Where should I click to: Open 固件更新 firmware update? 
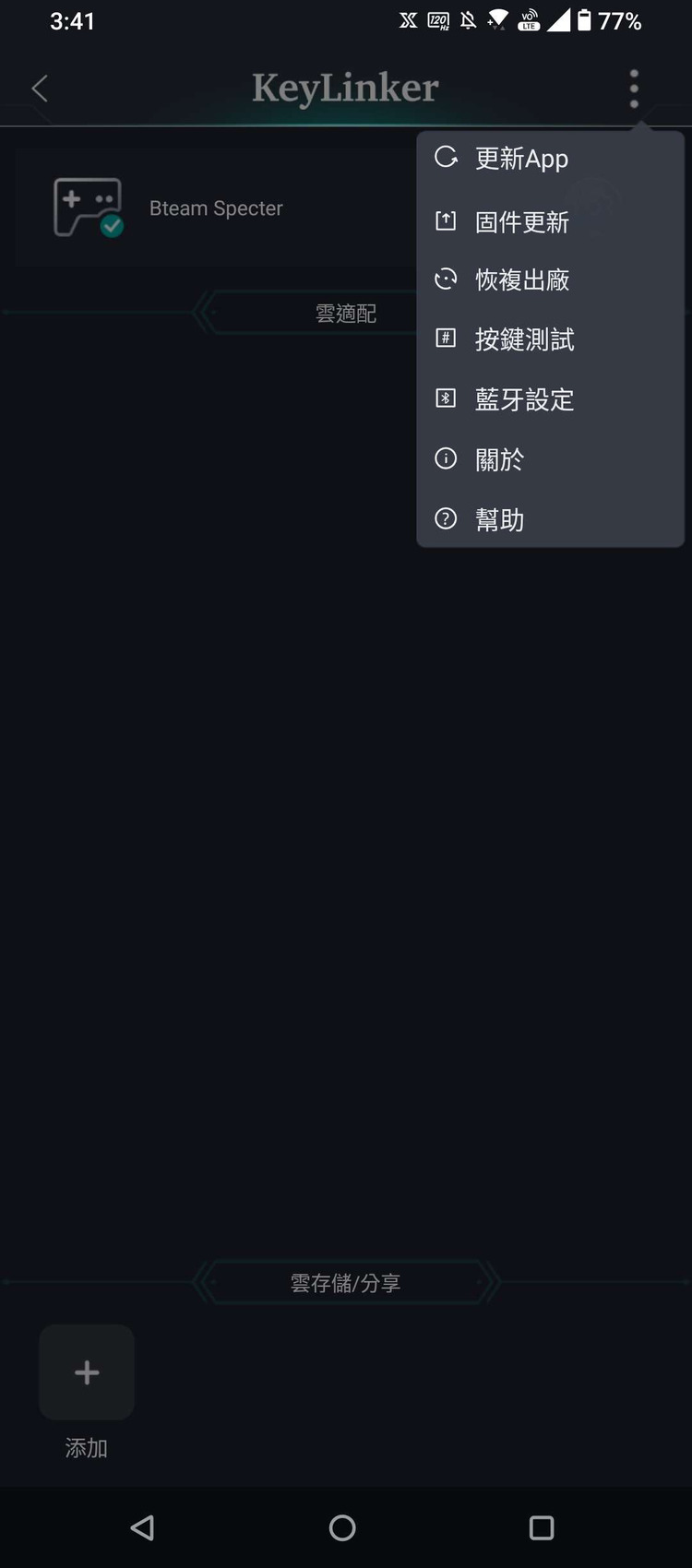tap(521, 221)
